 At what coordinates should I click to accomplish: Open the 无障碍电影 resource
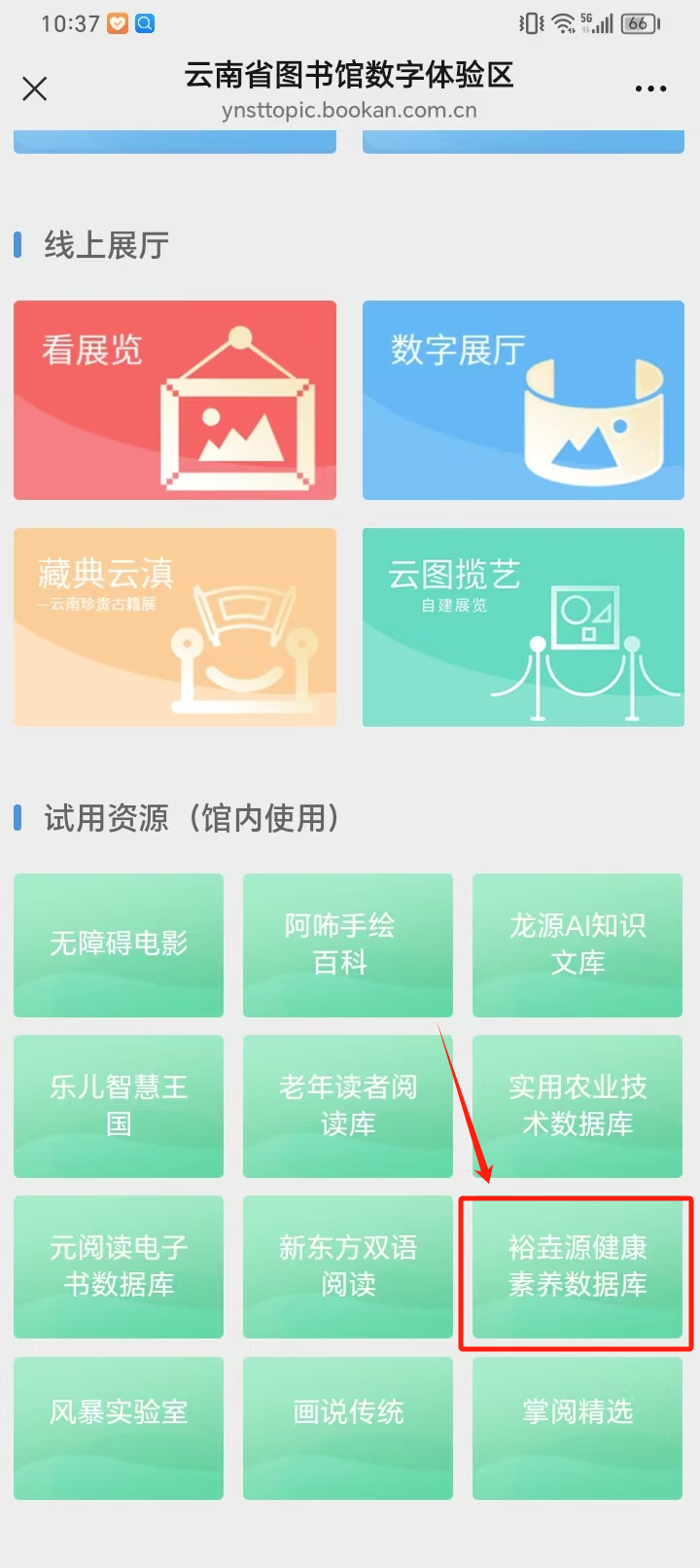click(x=119, y=944)
